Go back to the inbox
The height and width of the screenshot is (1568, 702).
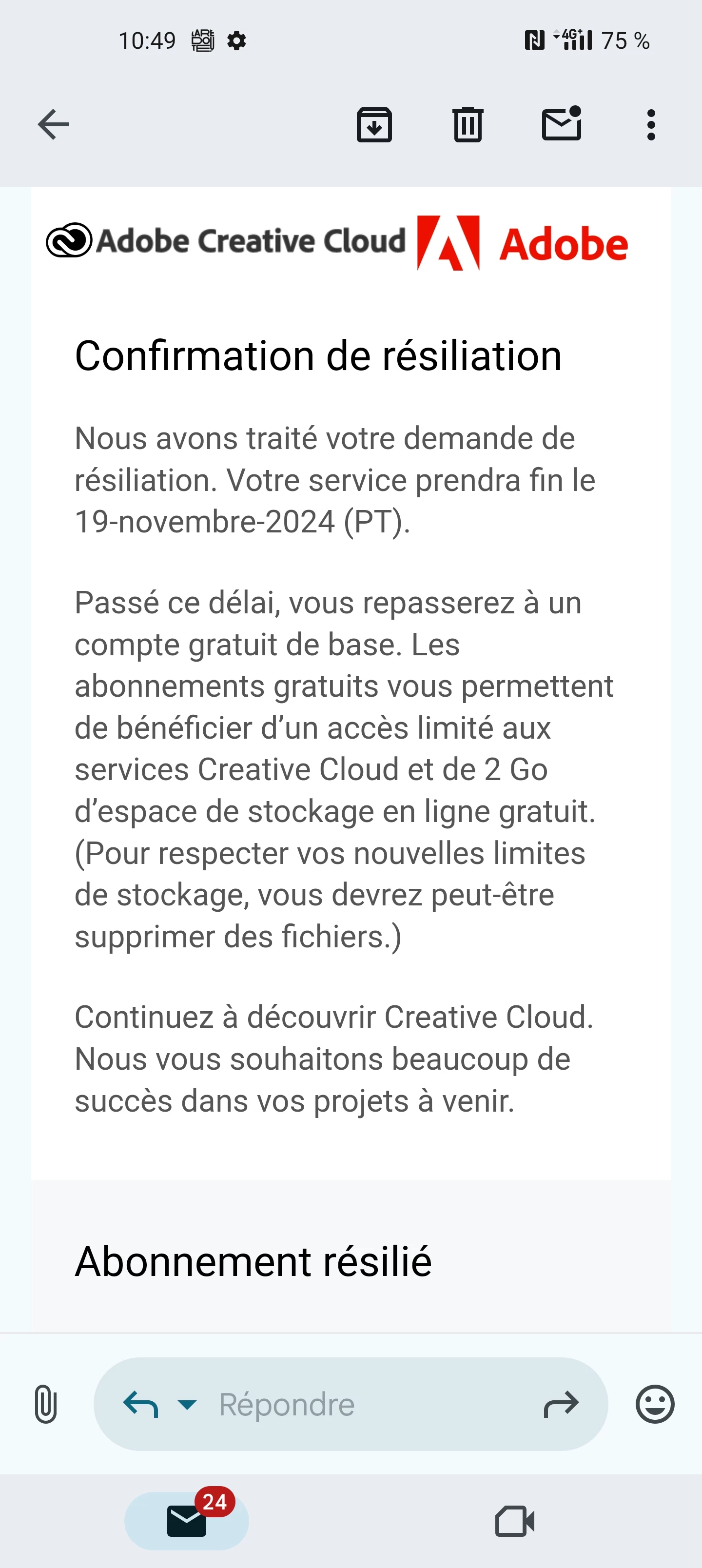tap(54, 125)
